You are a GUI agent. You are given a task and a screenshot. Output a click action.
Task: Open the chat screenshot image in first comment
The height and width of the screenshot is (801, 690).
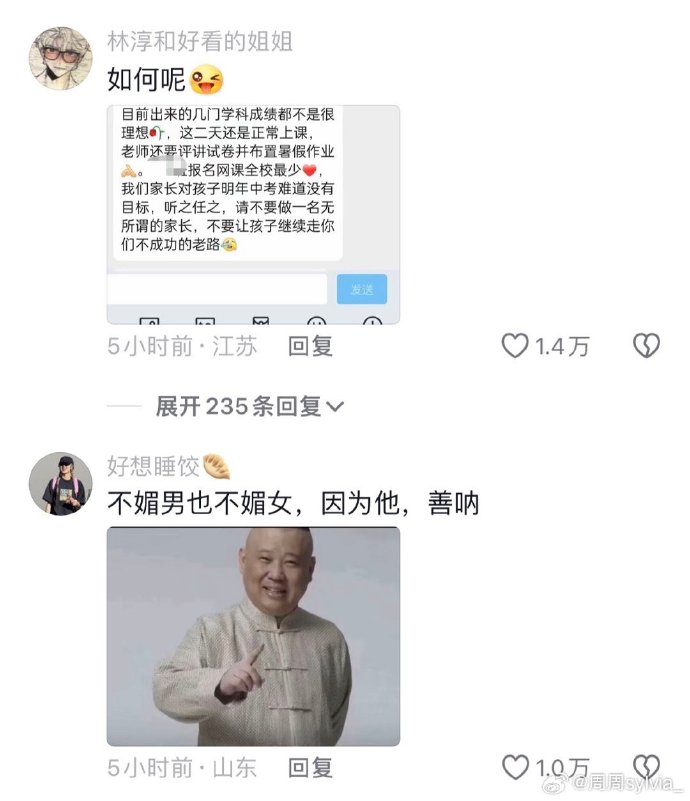click(x=253, y=214)
